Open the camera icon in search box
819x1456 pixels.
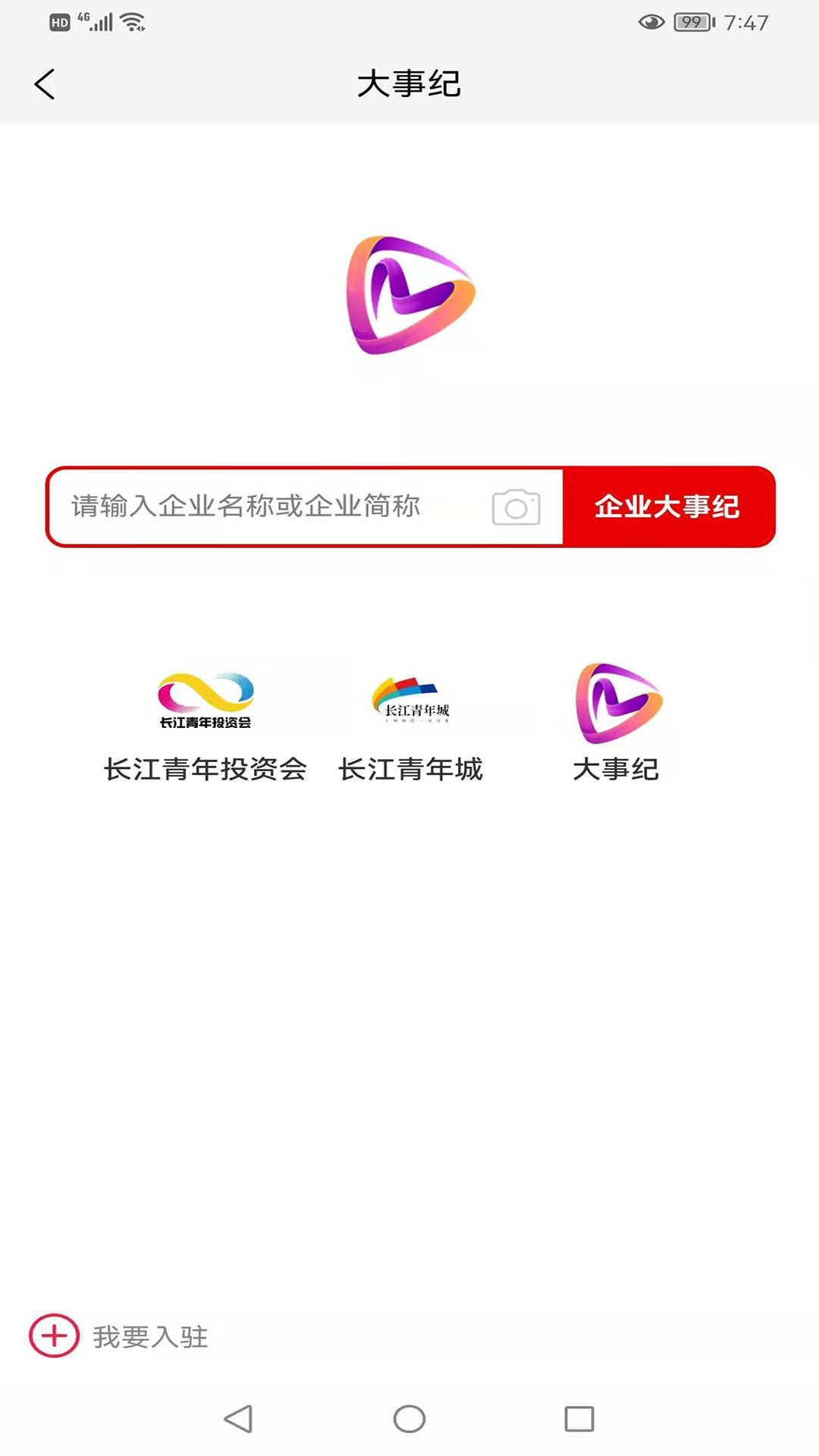coord(516,507)
